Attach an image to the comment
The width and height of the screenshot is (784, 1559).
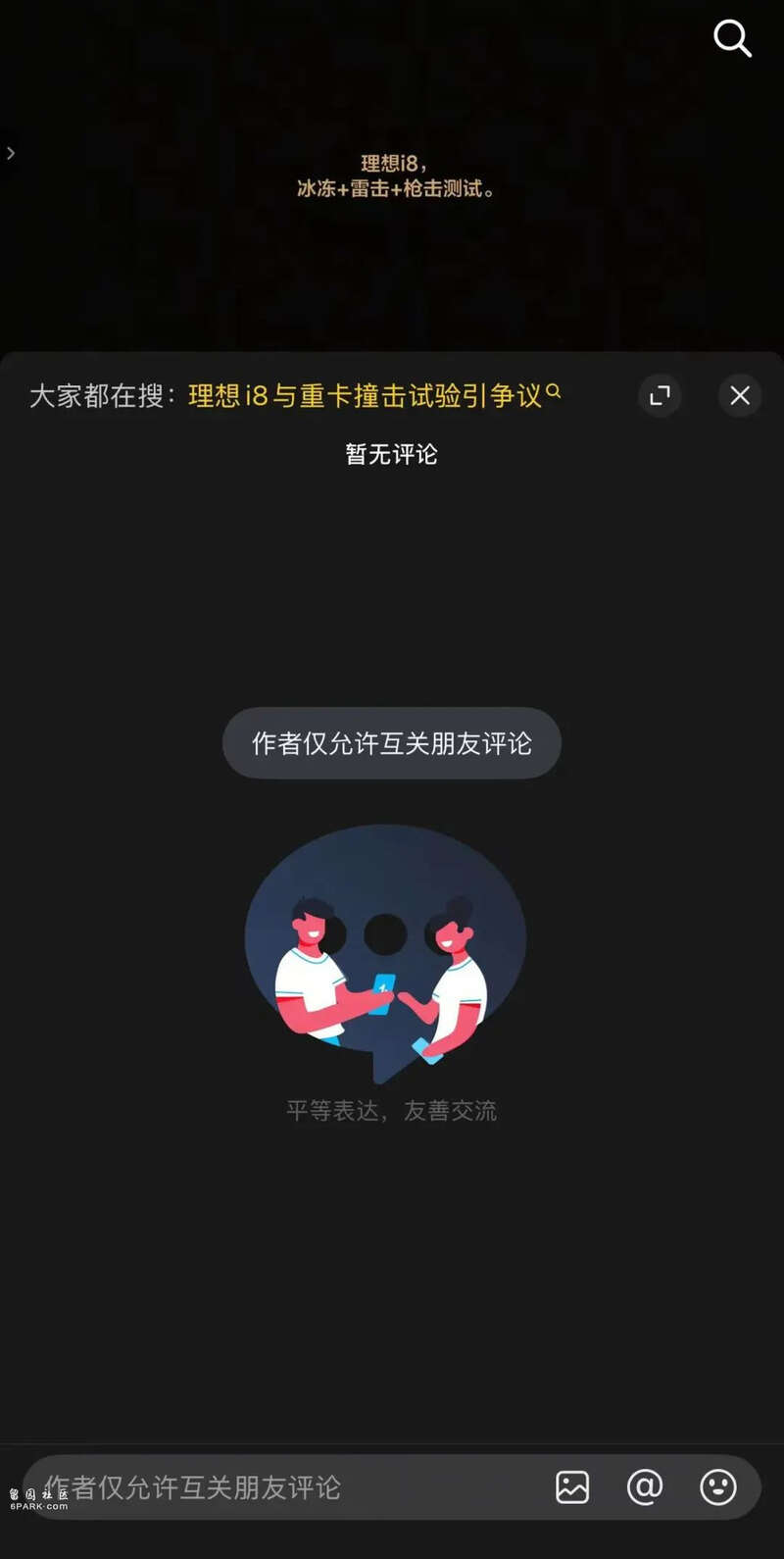click(x=572, y=1487)
